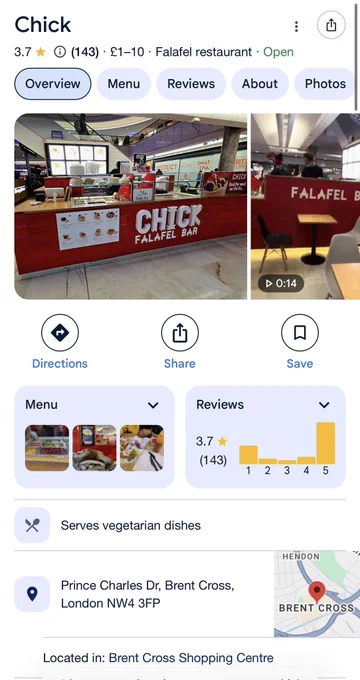The image size is (360, 680).
Task: Save this place
Action: (x=300, y=342)
